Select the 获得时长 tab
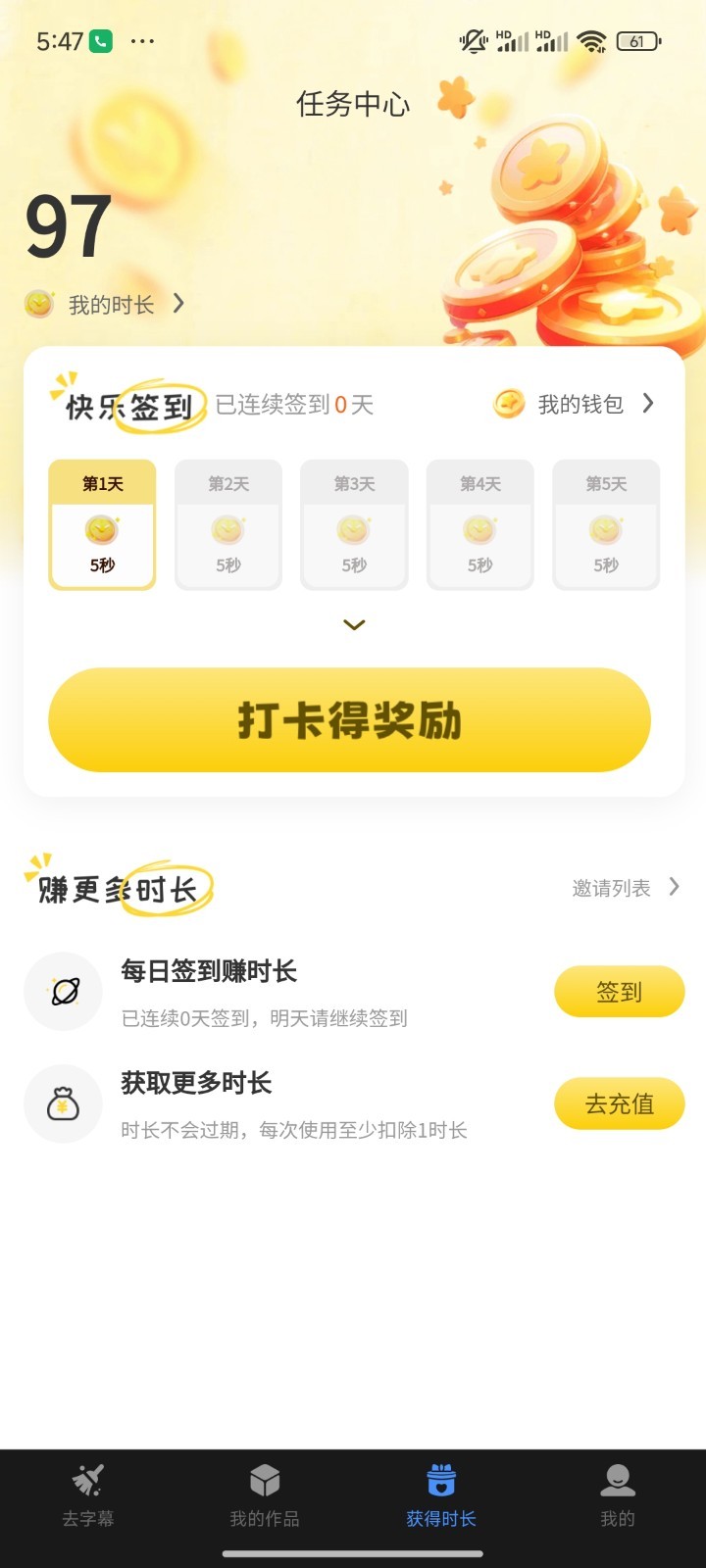The image size is (706, 1568). pos(441,1494)
